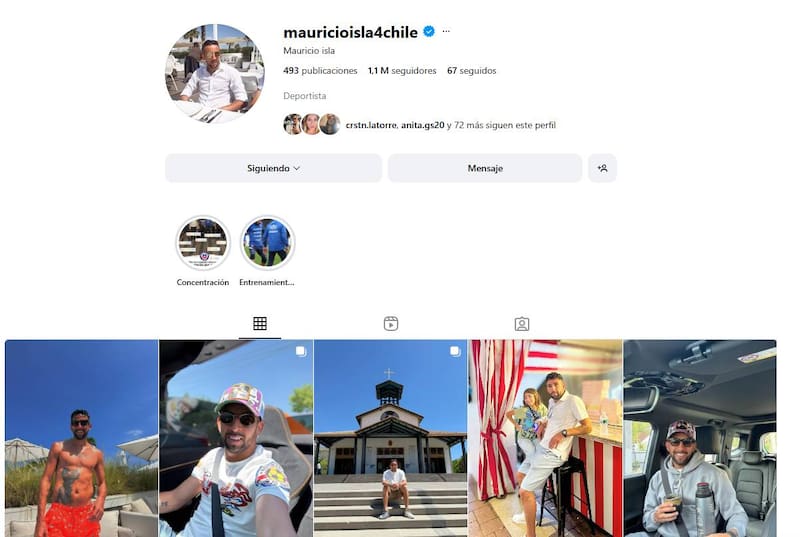Image resolution: width=800 pixels, height=537 pixels.
Task: View the 67 seguidos list
Action: point(471,71)
